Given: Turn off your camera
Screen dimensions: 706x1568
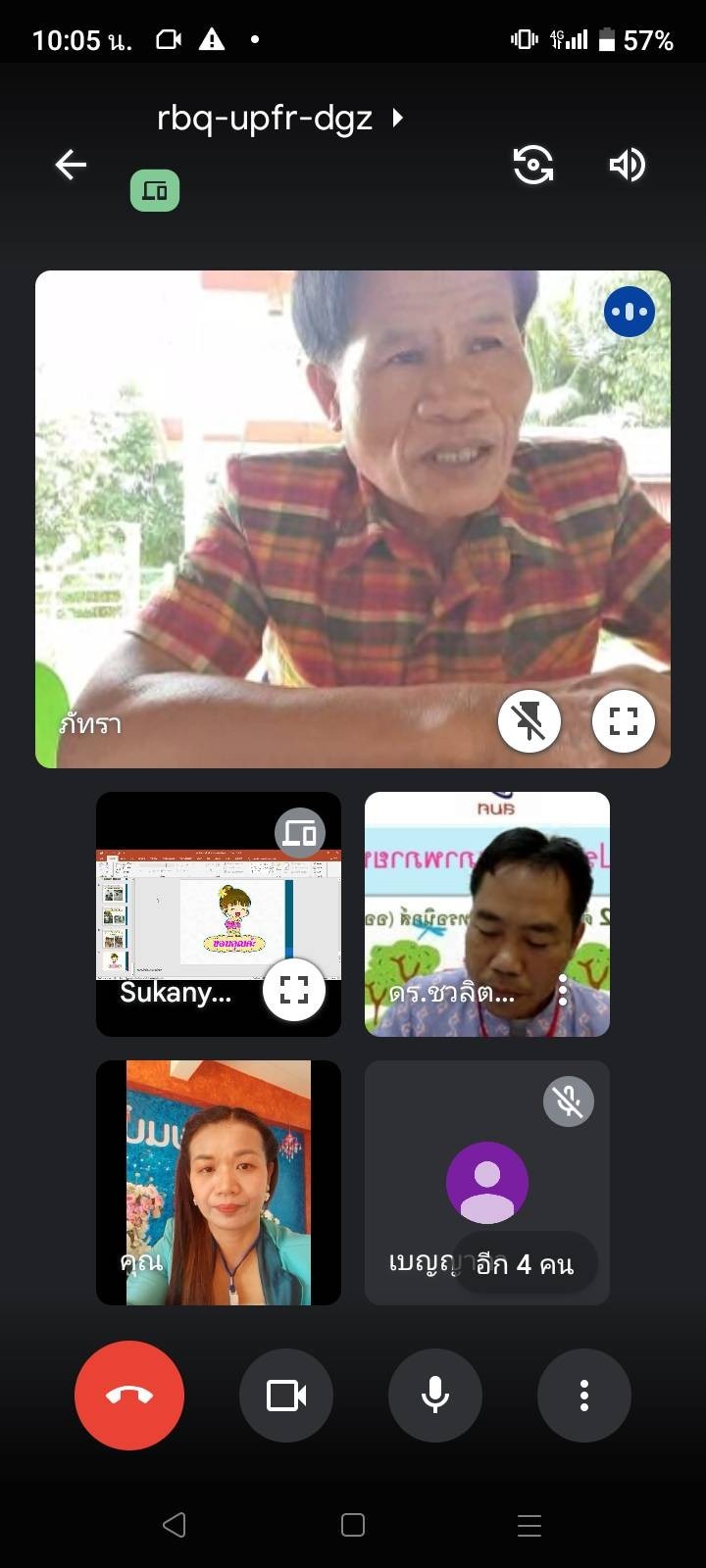Looking at the screenshot, I should click(286, 1396).
